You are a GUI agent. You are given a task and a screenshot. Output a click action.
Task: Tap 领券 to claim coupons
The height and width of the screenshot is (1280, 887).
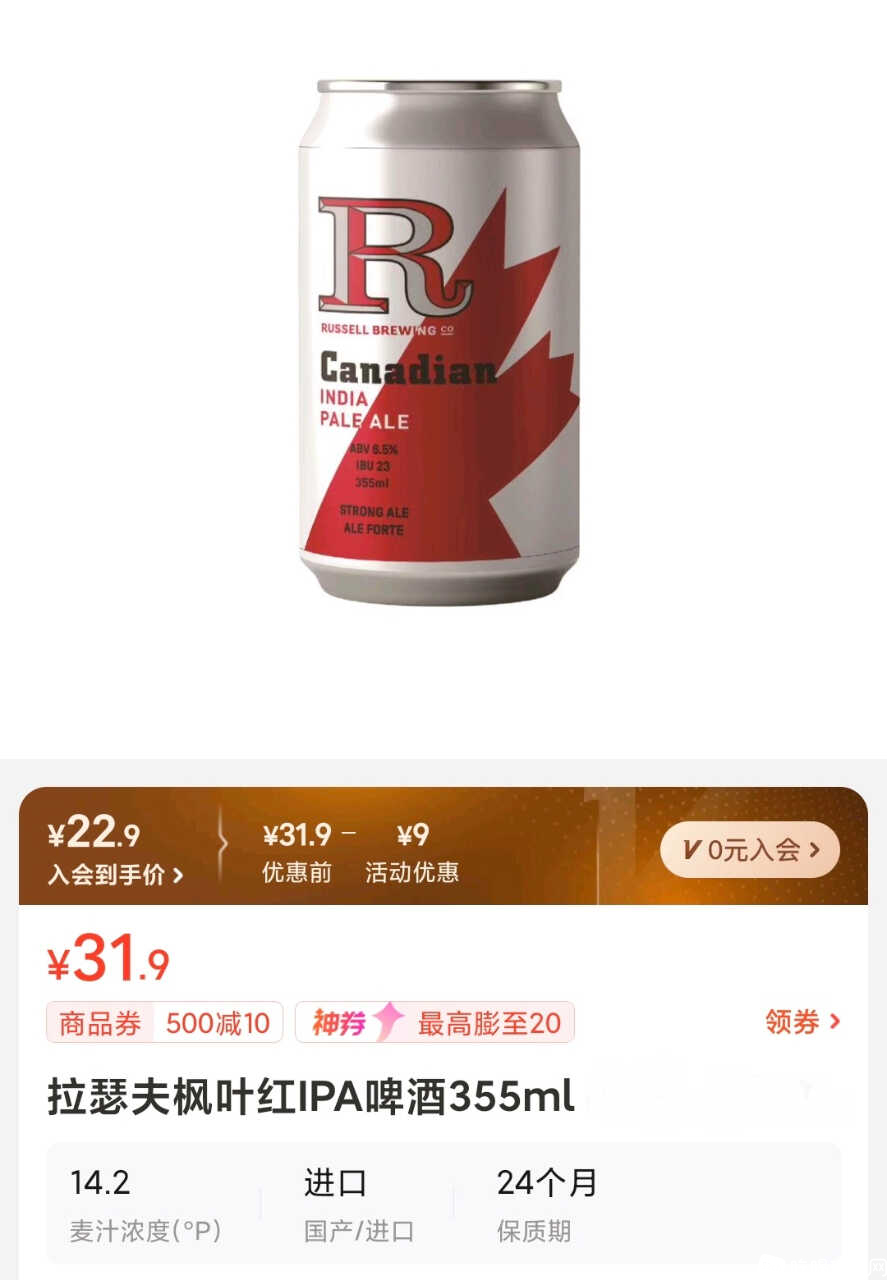802,1021
